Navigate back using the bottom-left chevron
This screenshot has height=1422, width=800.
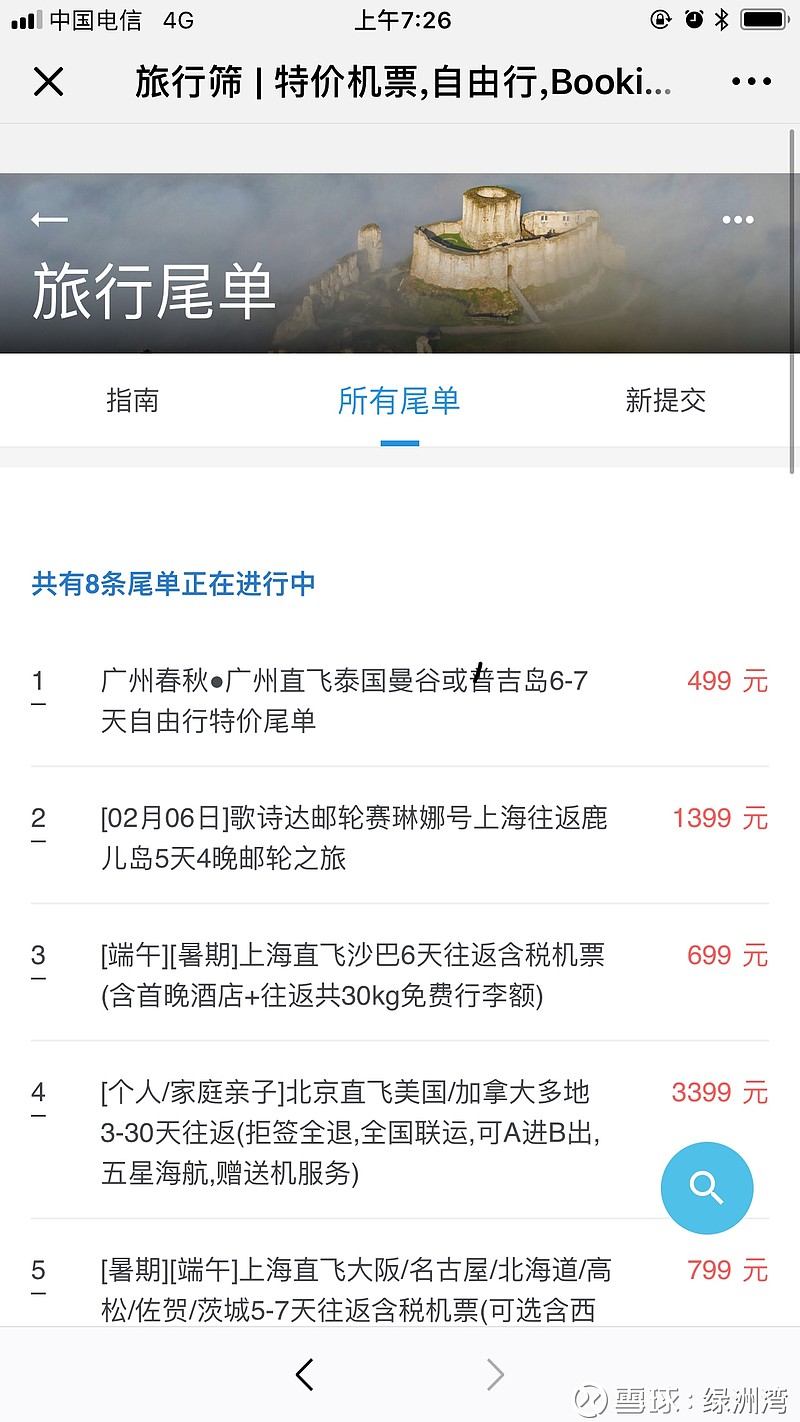[304, 1375]
